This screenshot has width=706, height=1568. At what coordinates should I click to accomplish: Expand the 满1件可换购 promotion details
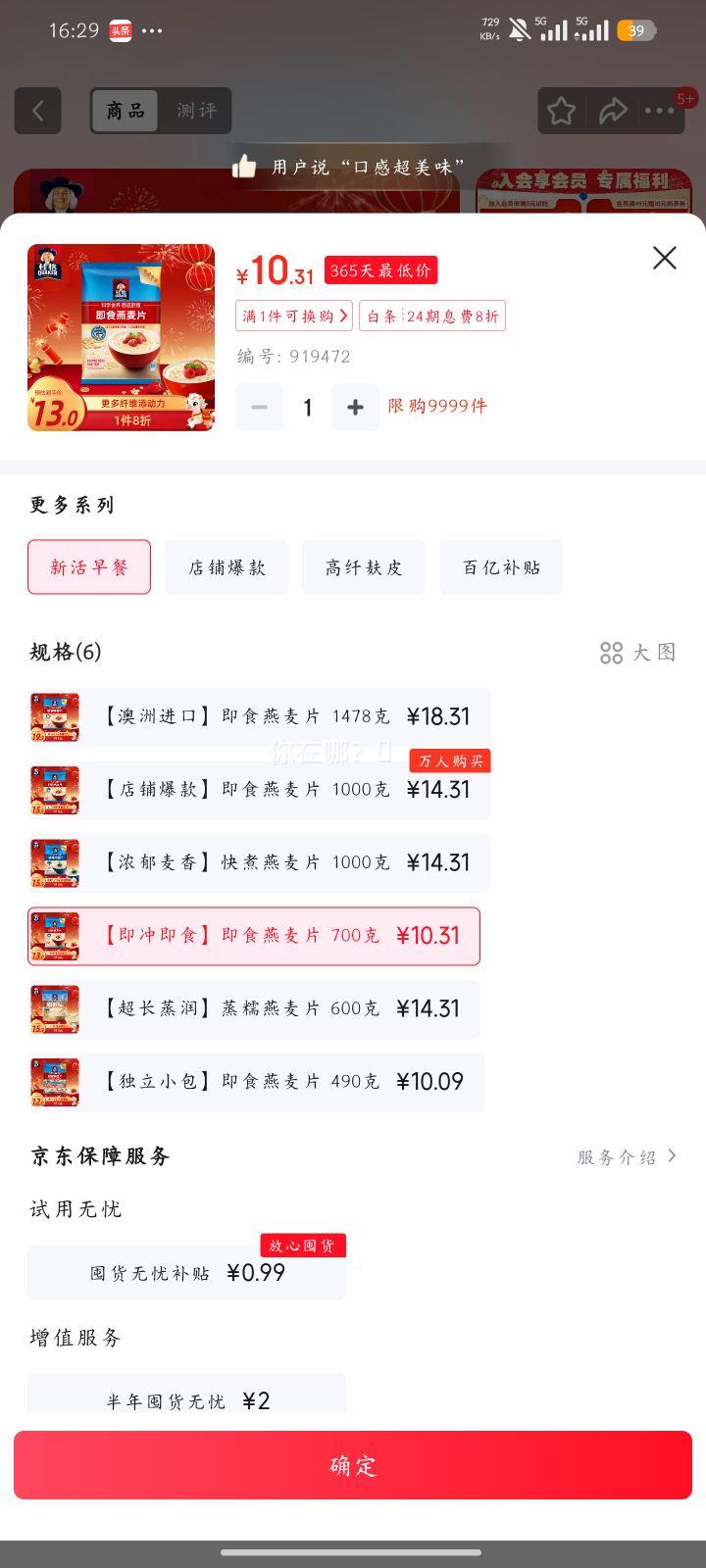[x=292, y=318]
